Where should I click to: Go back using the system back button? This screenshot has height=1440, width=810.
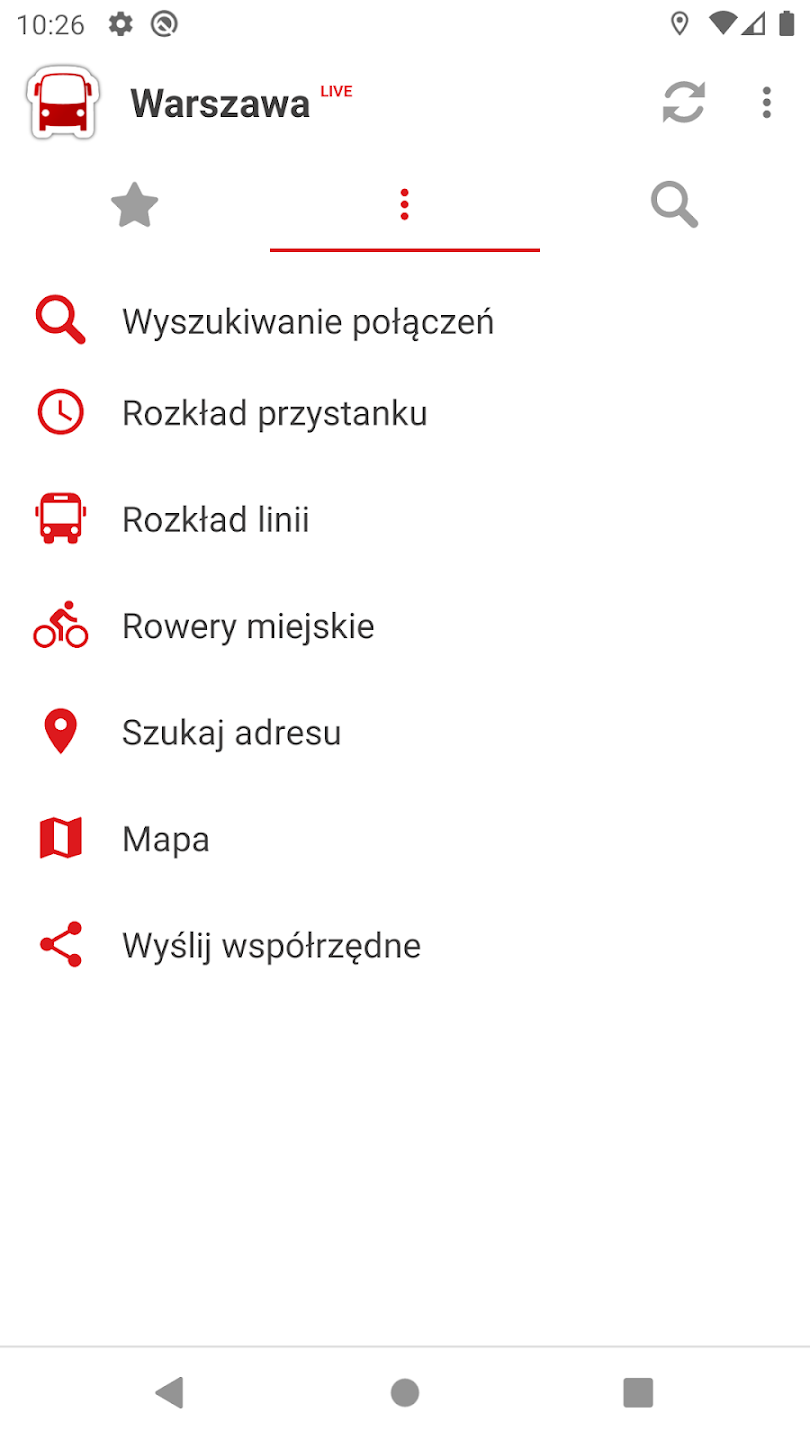[170, 1392]
